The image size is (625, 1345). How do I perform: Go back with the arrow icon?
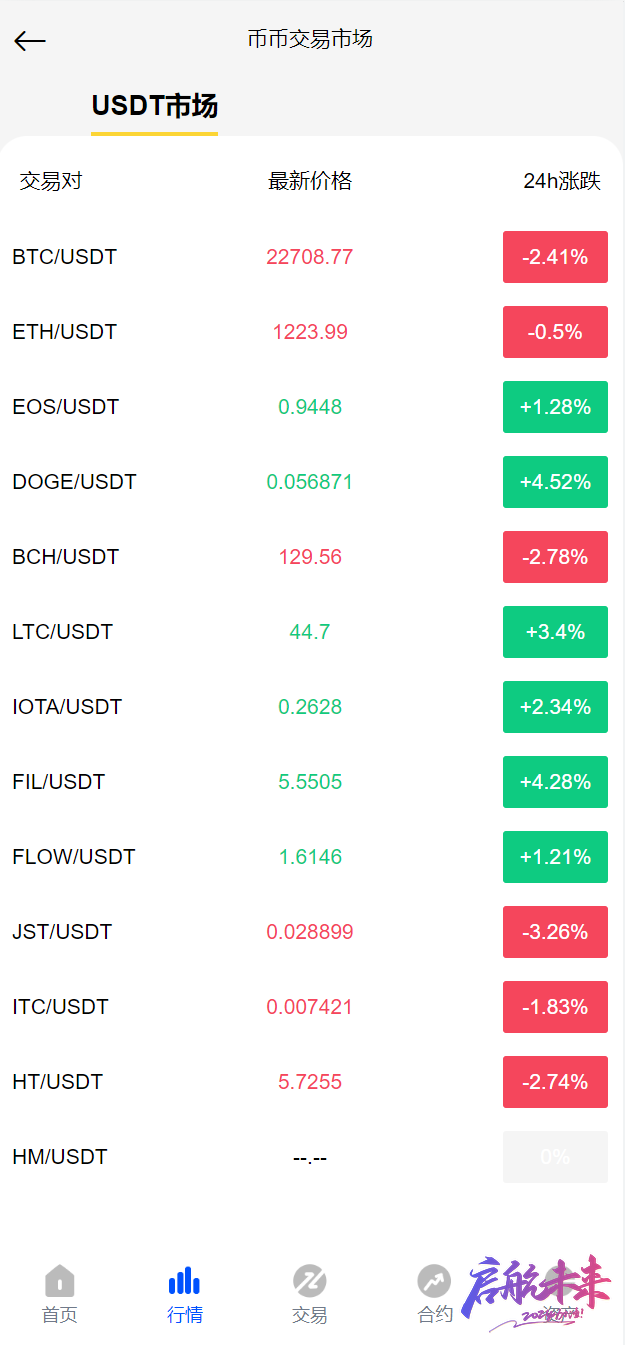pyautogui.click(x=30, y=40)
